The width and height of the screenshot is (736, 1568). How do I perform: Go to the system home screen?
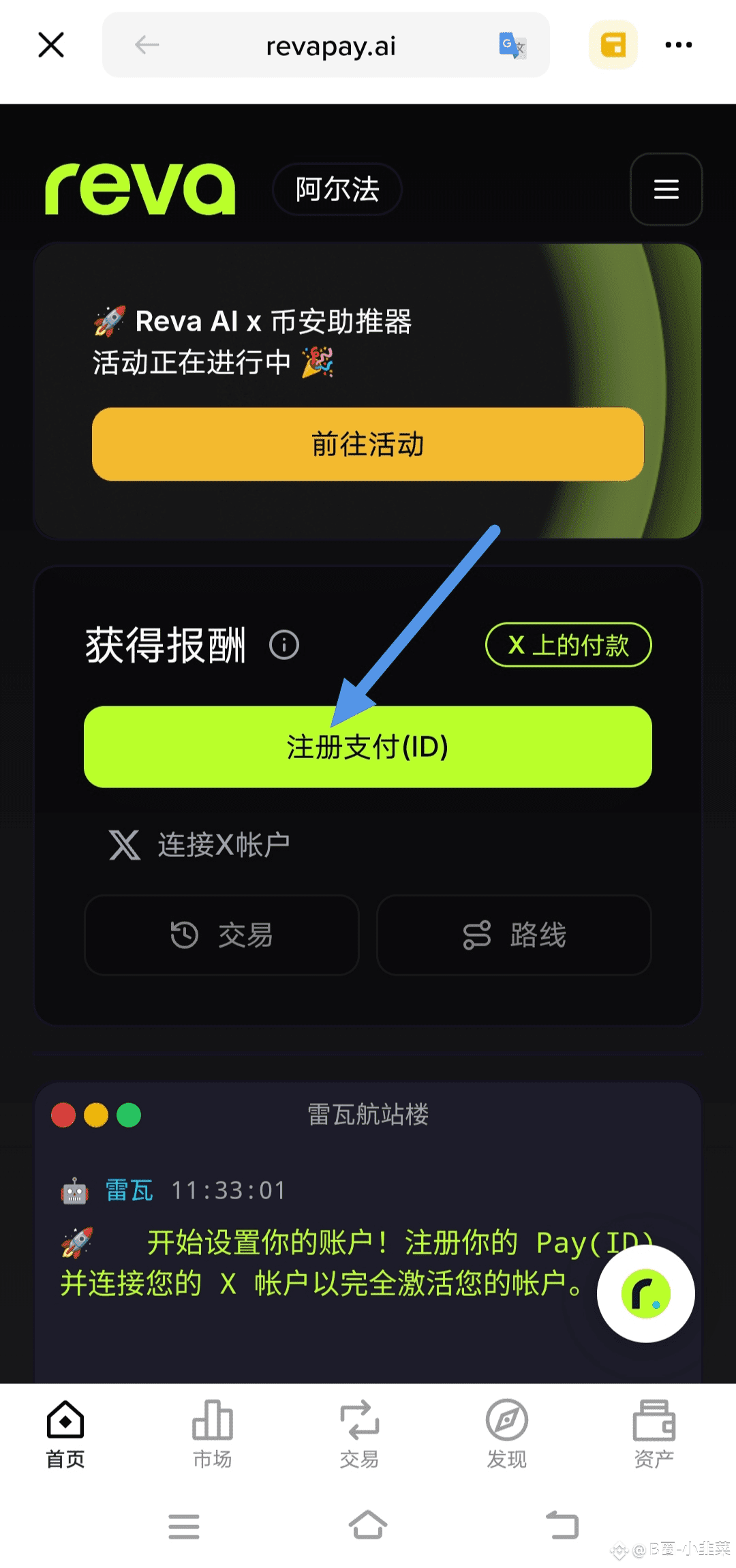(x=368, y=1525)
